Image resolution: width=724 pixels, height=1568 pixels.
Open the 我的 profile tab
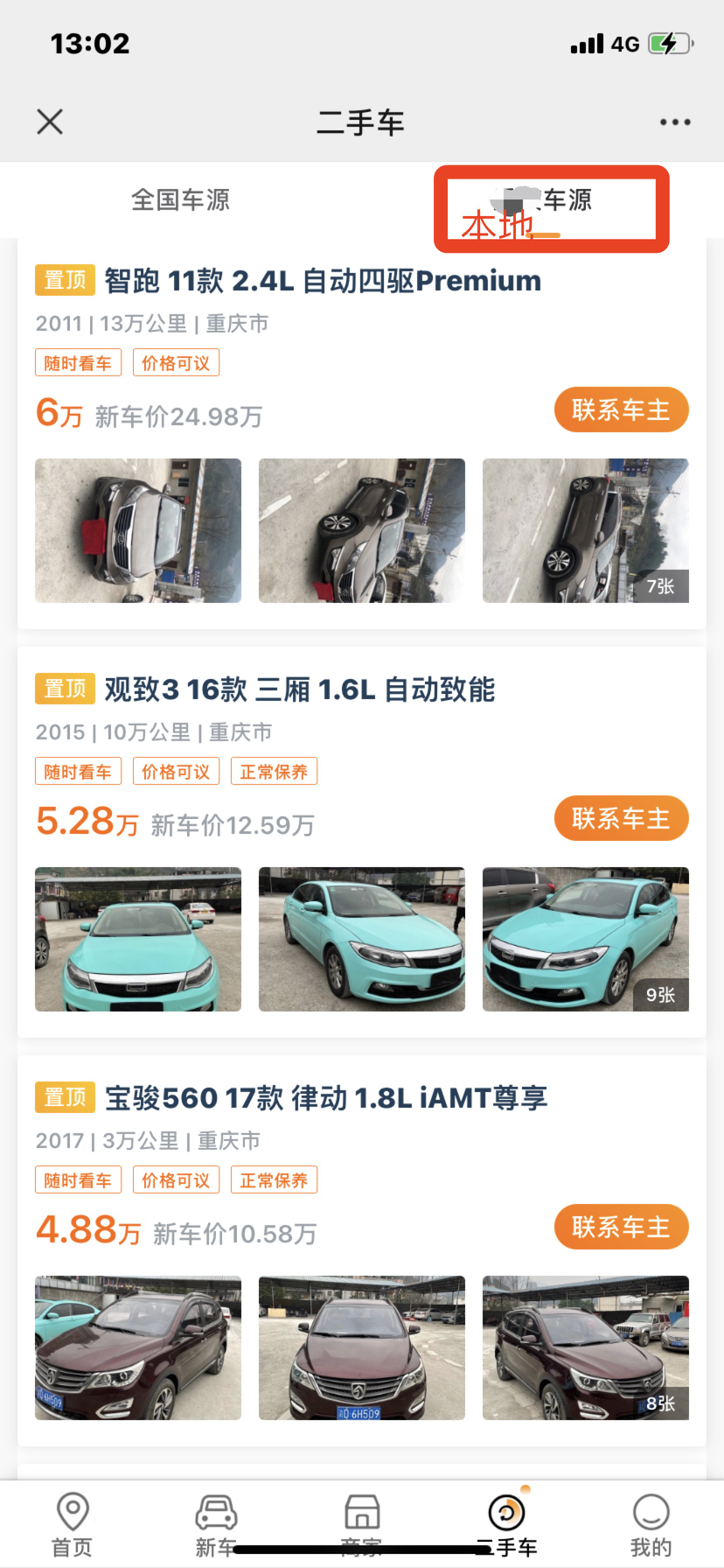click(x=651, y=1524)
